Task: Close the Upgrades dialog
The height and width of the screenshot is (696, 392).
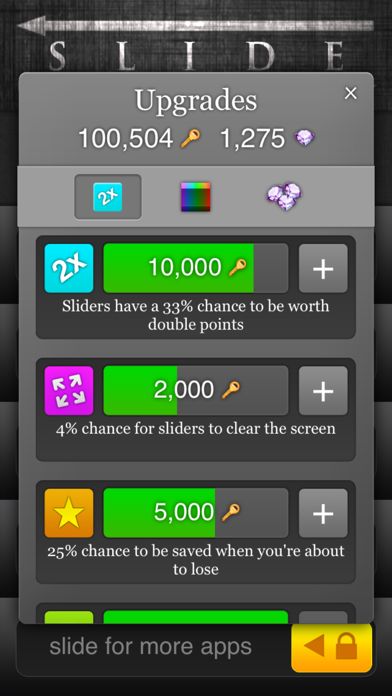Action: click(x=351, y=93)
